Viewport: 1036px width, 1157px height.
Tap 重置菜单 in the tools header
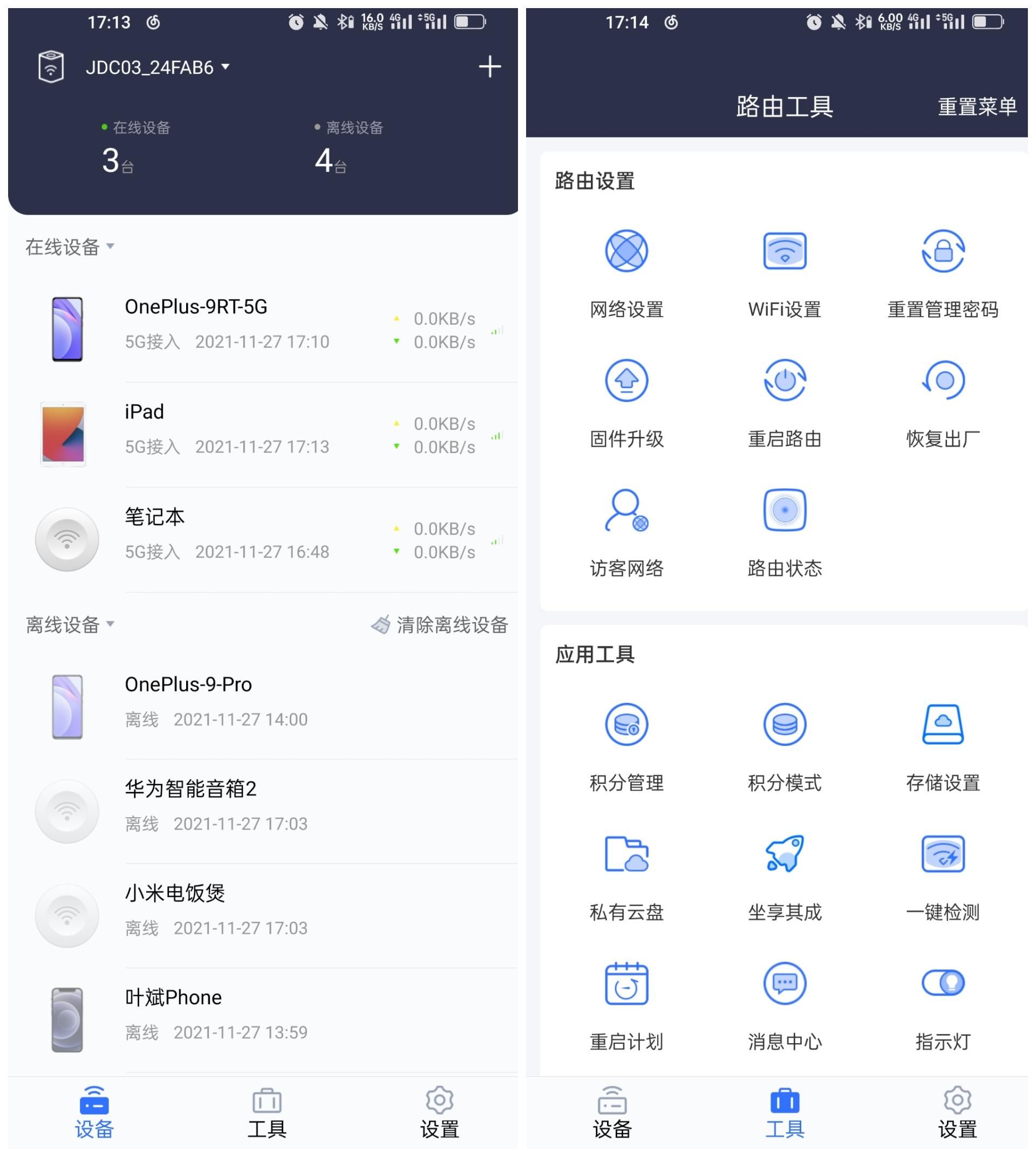pos(977,106)
